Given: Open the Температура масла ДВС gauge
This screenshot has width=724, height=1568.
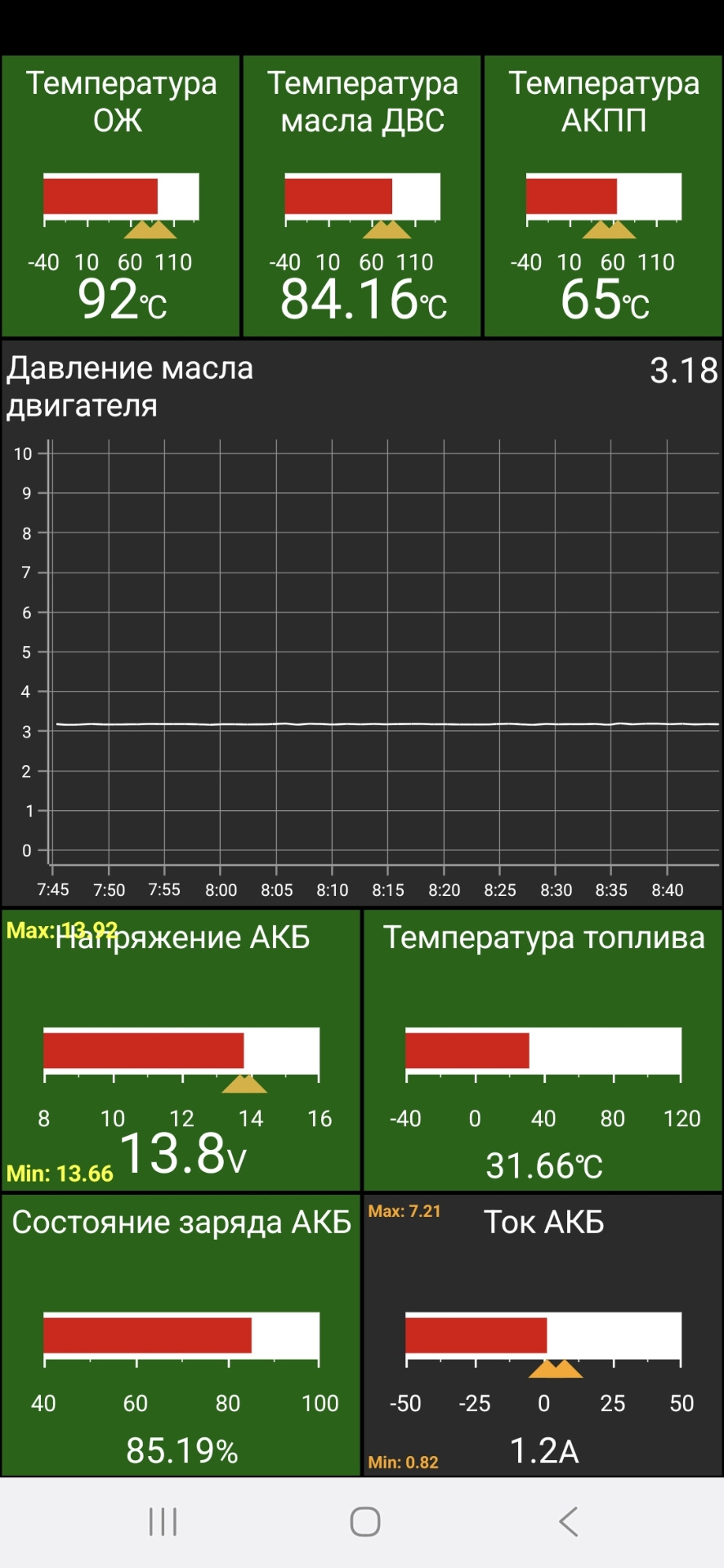Looking at the screenshot, I should 362,196.
